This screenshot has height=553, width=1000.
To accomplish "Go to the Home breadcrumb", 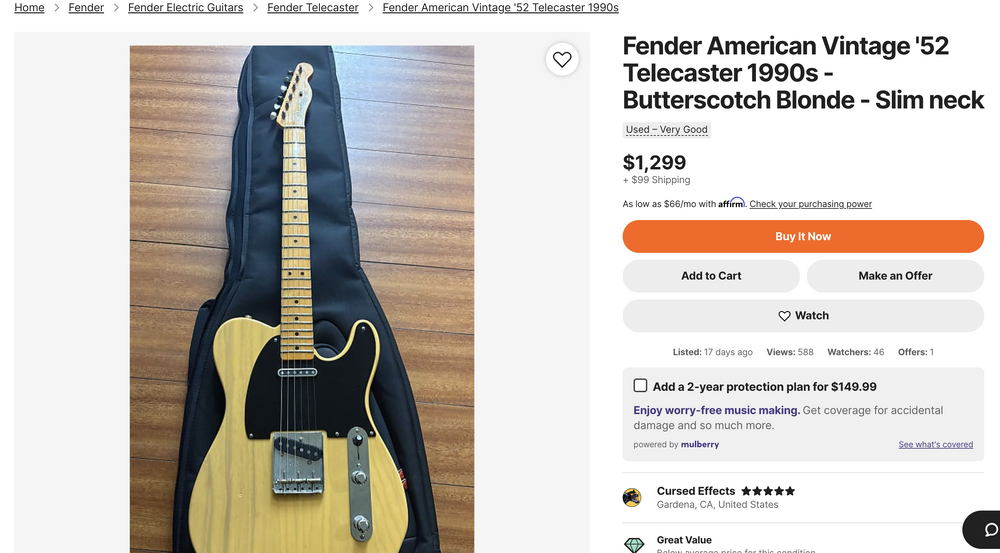I will [29, 7].
